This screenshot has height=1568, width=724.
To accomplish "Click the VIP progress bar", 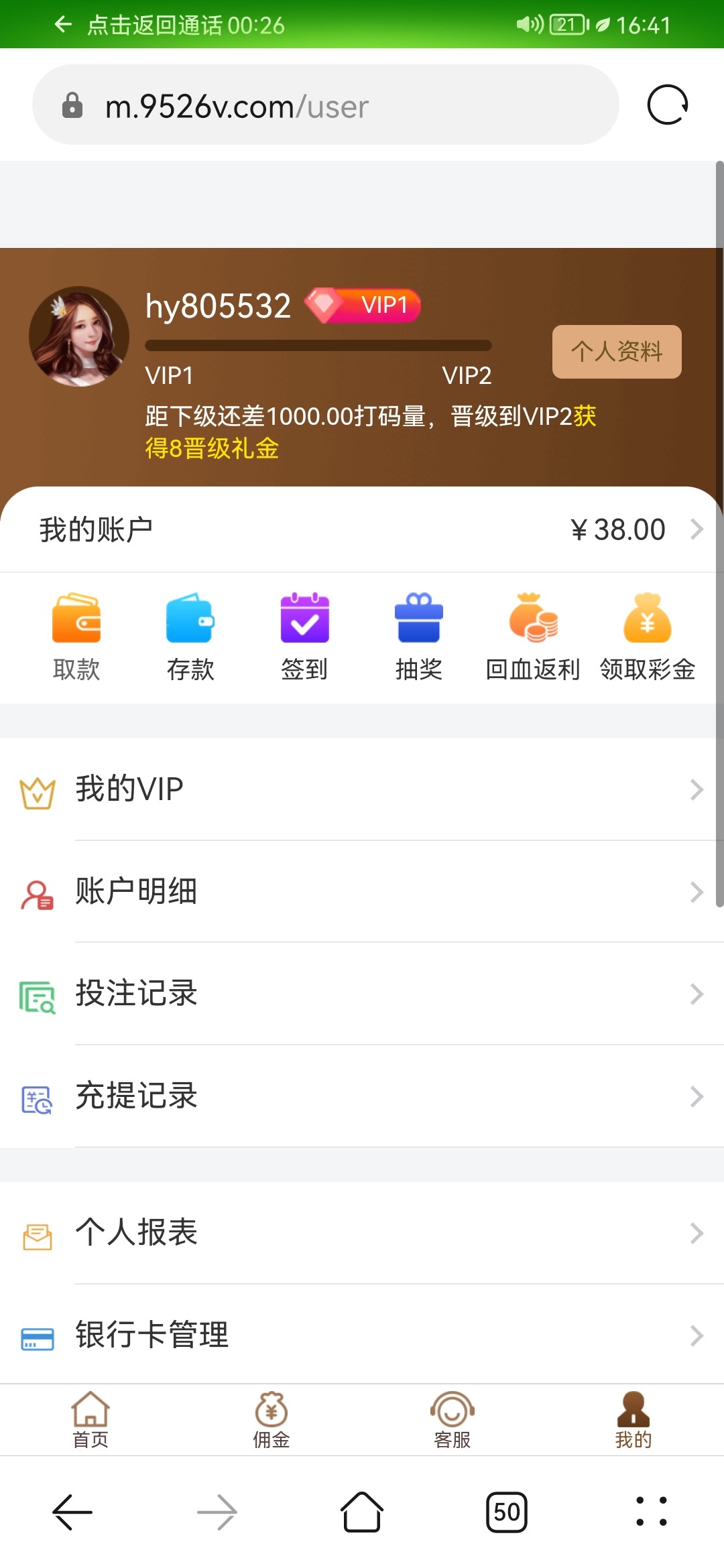I will [x=318, y=344].
